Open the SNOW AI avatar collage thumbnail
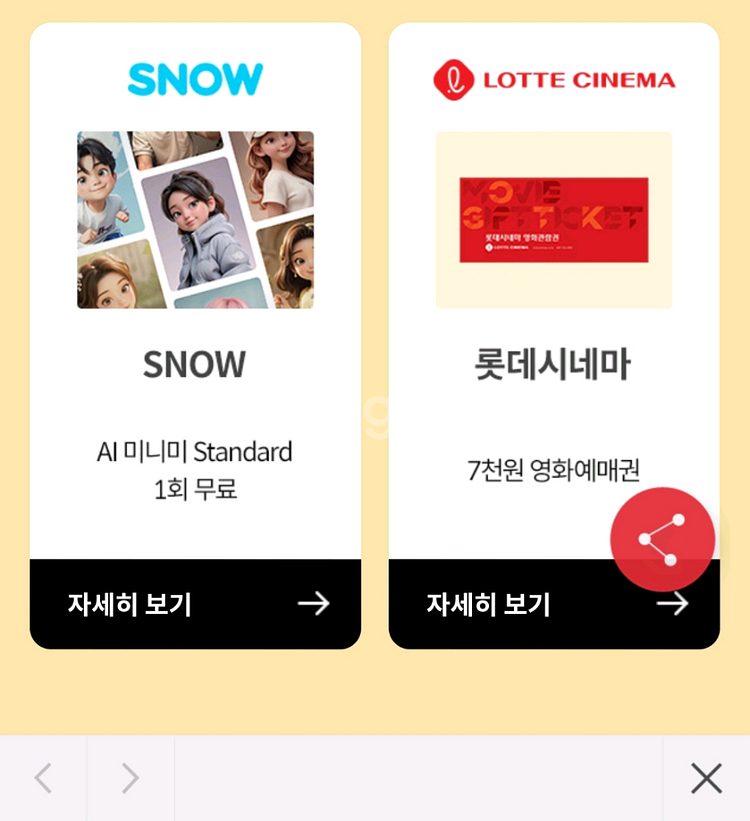Viewport: 750px width, 821px height. click(196, 218)
